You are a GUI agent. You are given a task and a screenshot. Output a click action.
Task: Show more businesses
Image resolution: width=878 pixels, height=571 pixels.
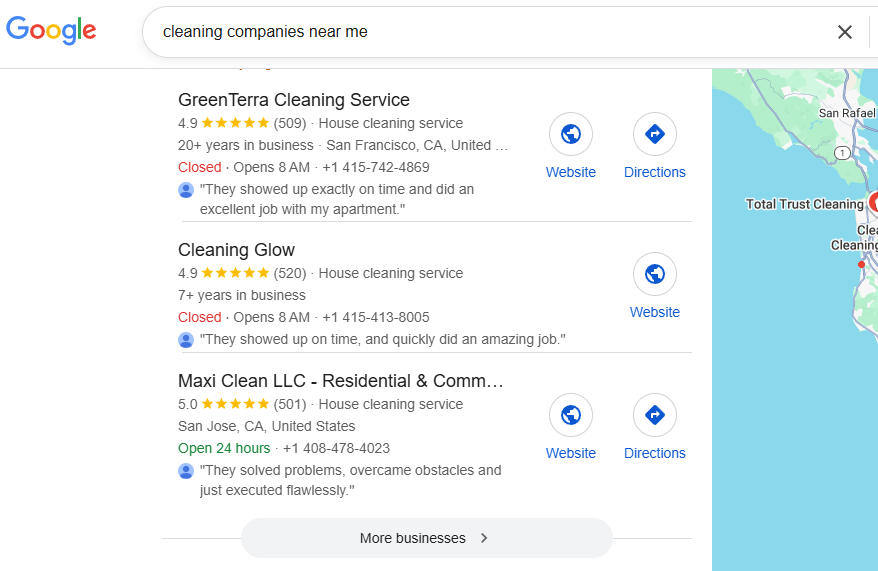click(x=426, y=538)
